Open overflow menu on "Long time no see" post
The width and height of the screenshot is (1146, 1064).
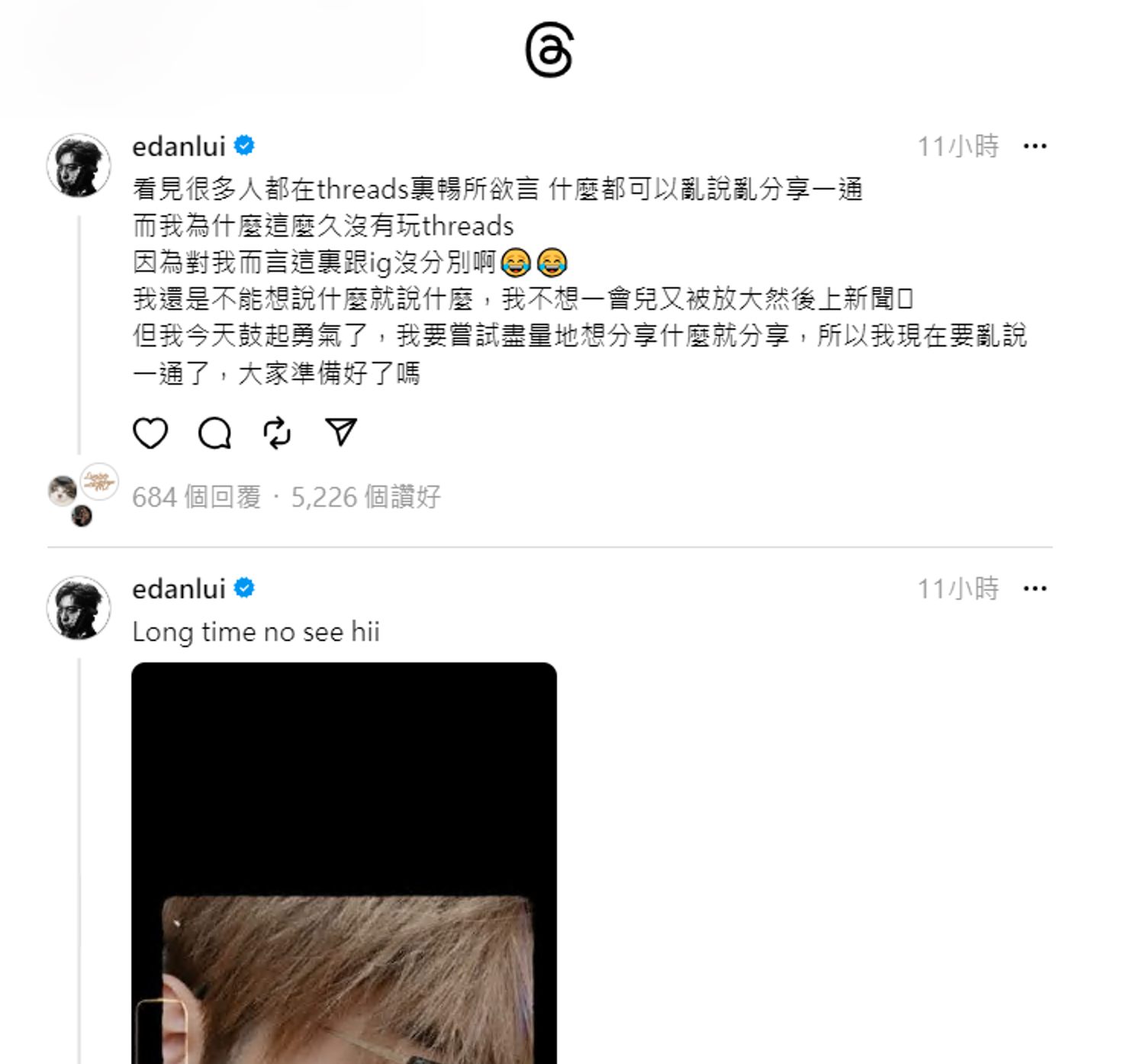1034,588
